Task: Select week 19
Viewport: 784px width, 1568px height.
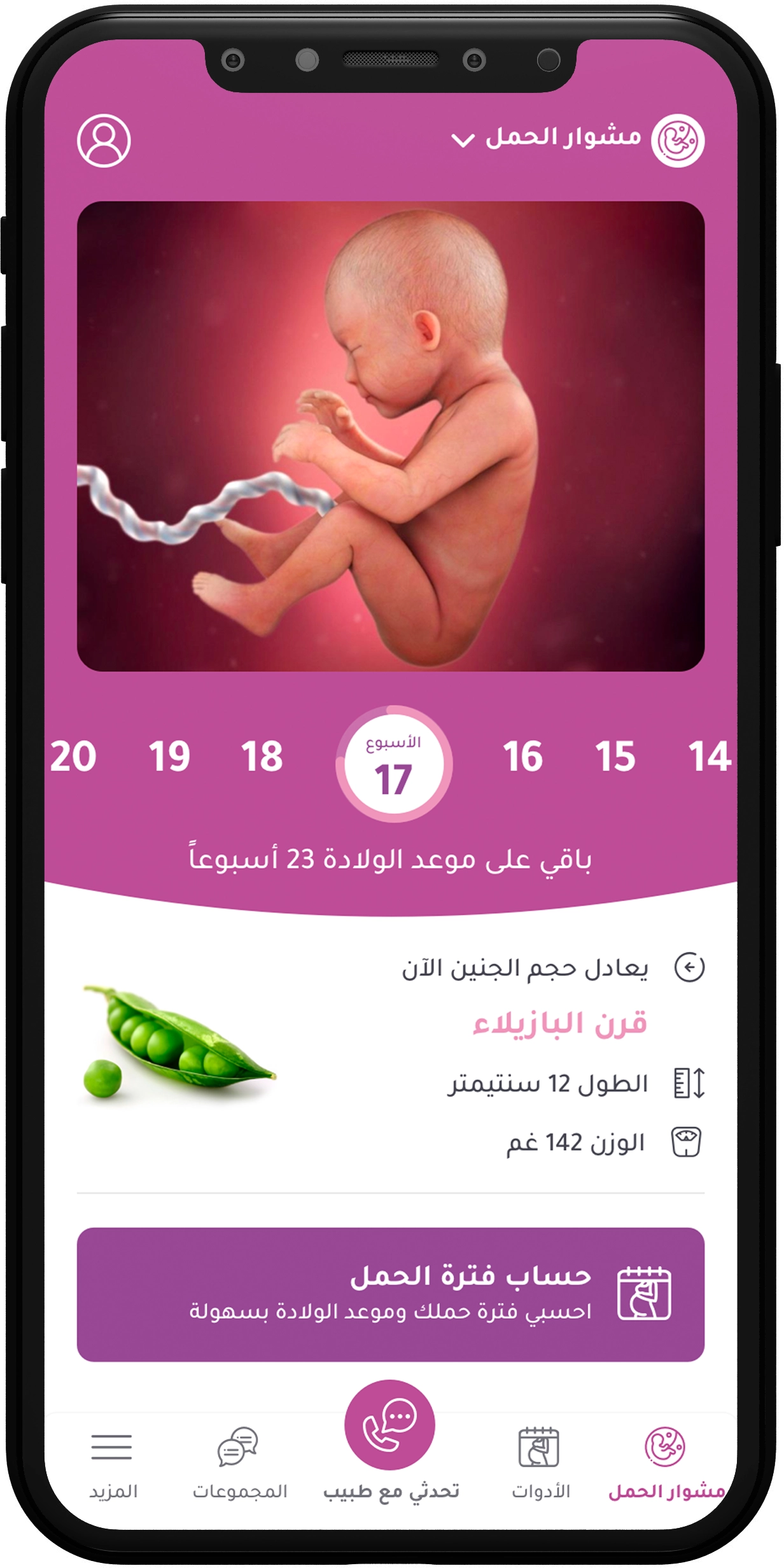Action: (169, 757)
